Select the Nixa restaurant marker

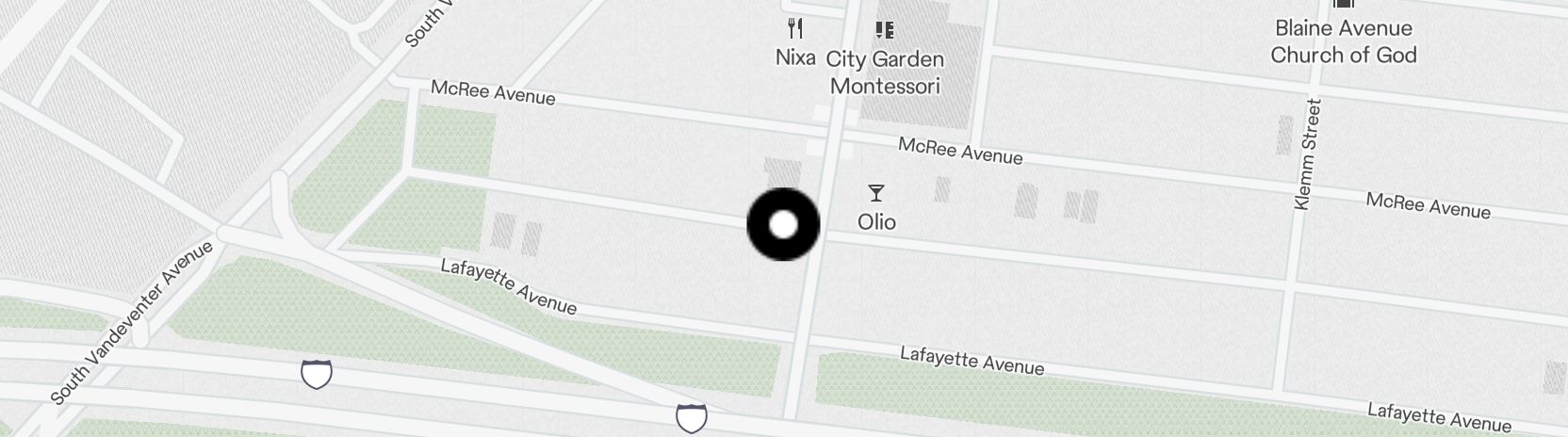(x=795, y=29)
